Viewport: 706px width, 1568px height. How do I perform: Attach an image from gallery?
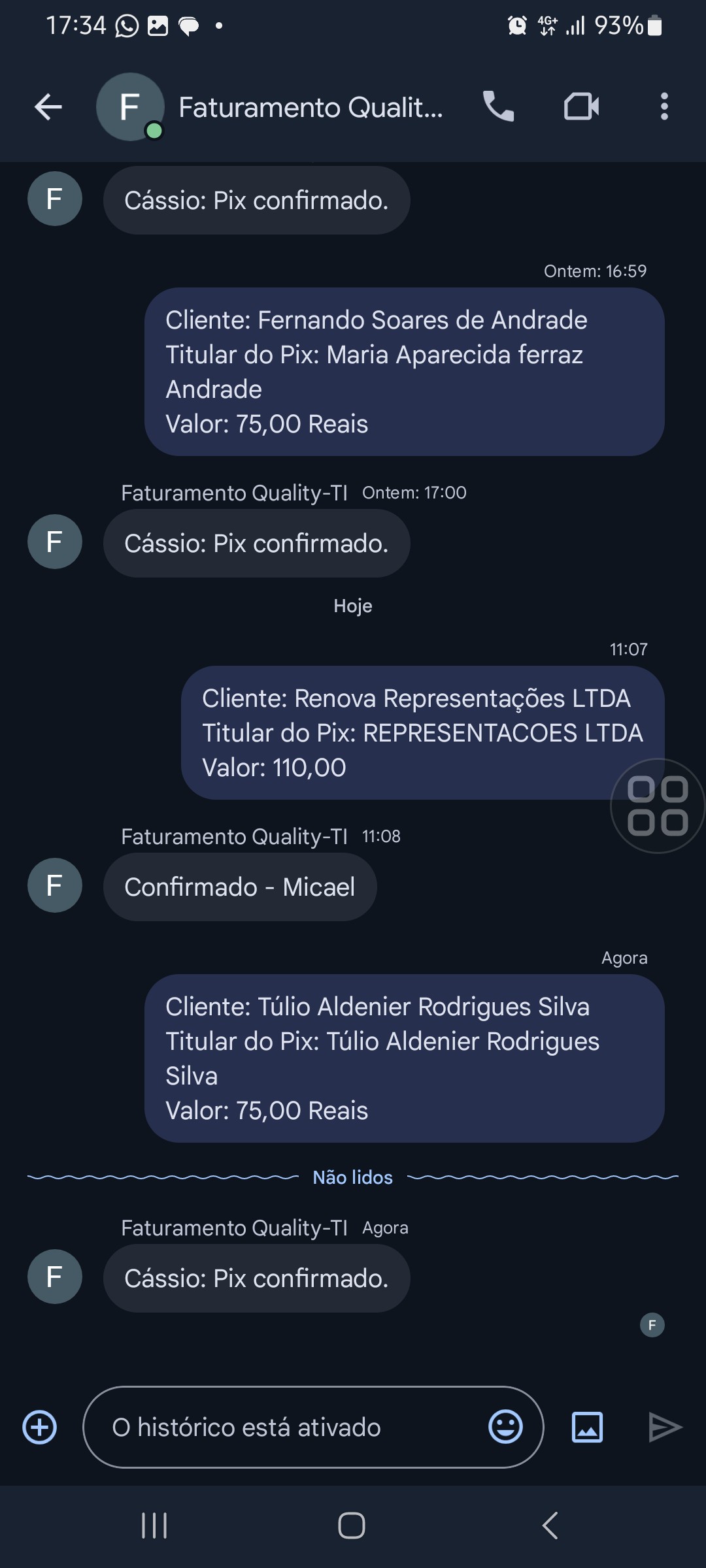[587, 1428]
